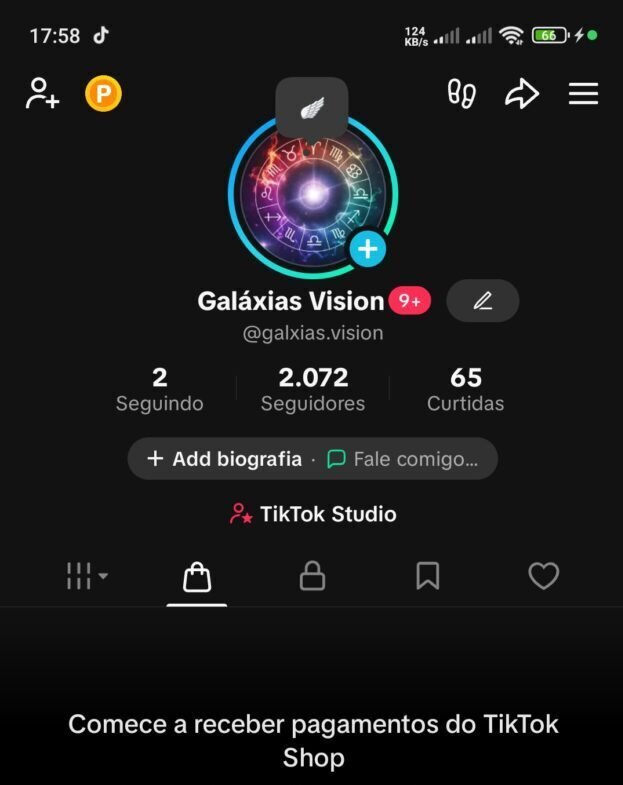Tap the plus badge on the avatar
The height and width of the screenshot is (785, 623).
(x=368, y=248)
